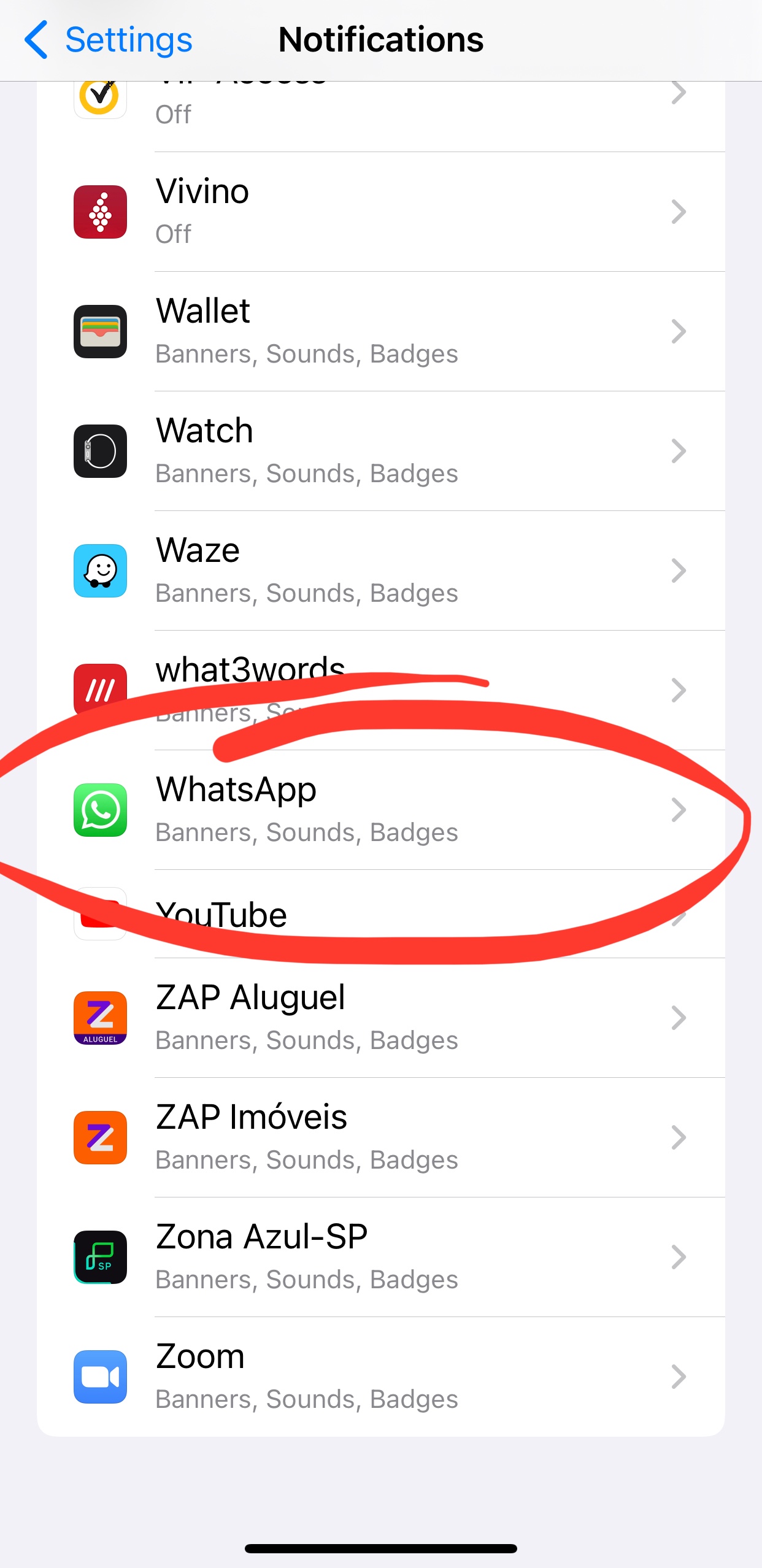Open what3words notification settings
This screenshot has width=762, height=1568.
pos(380,690)
